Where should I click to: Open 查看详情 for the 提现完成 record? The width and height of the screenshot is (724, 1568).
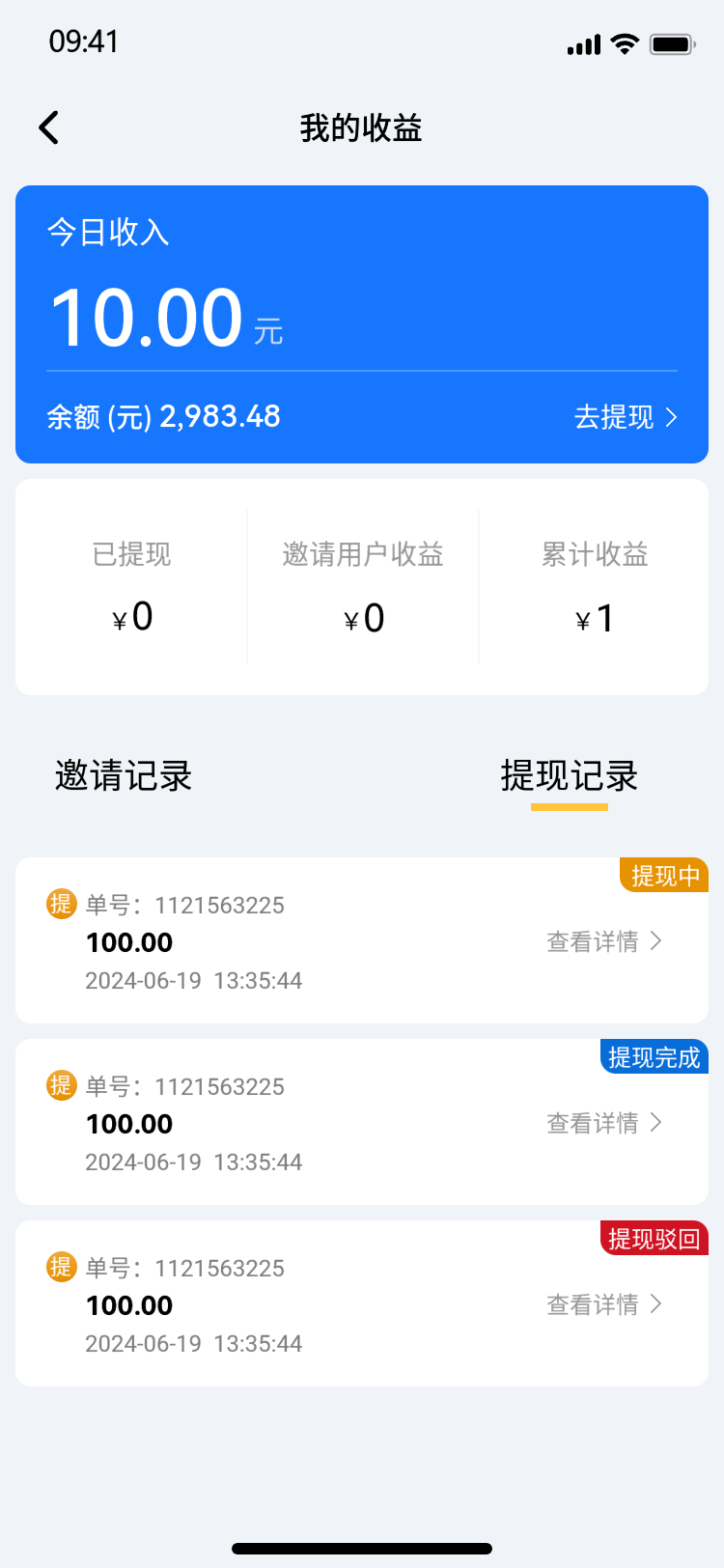[604, 1123]
